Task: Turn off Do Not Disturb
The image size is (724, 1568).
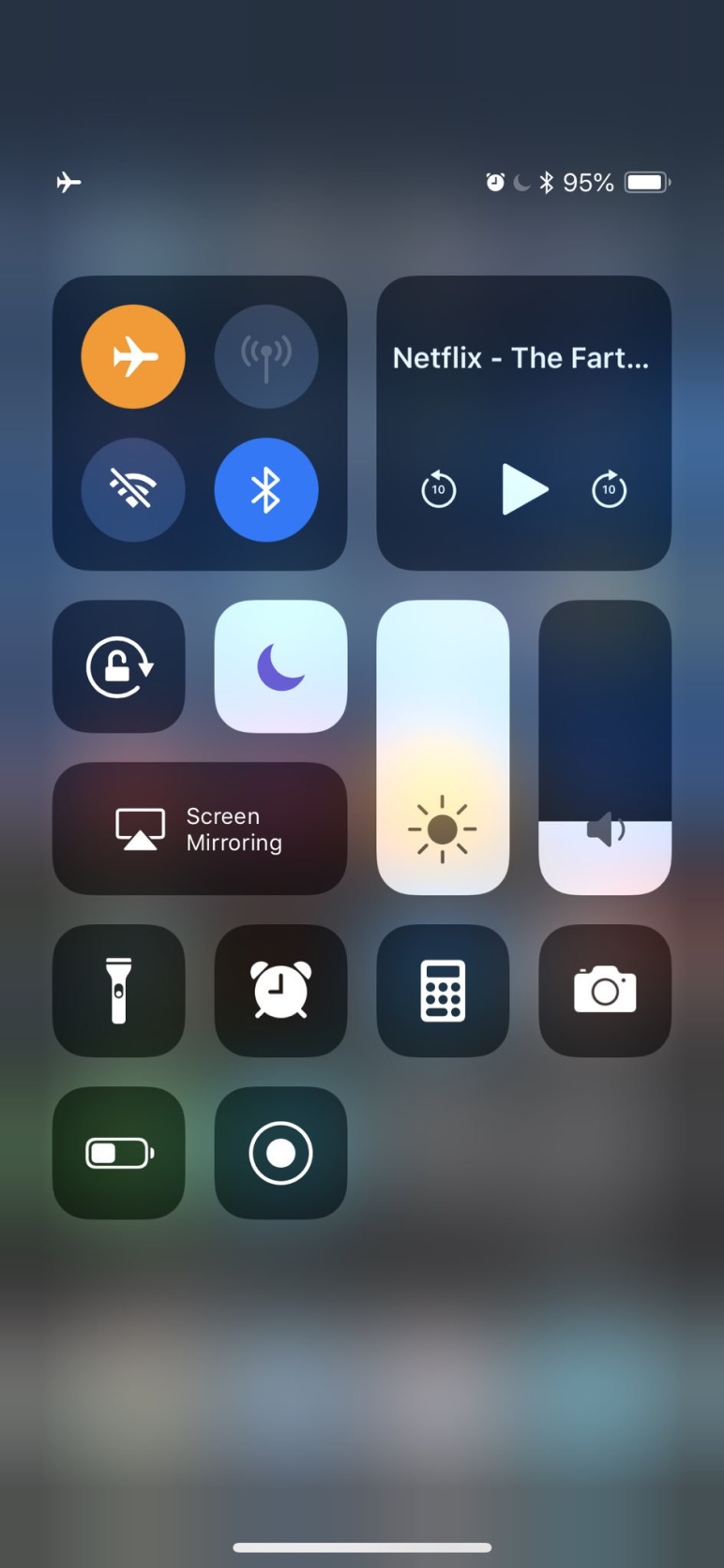Action: click(x=280, y=666)
